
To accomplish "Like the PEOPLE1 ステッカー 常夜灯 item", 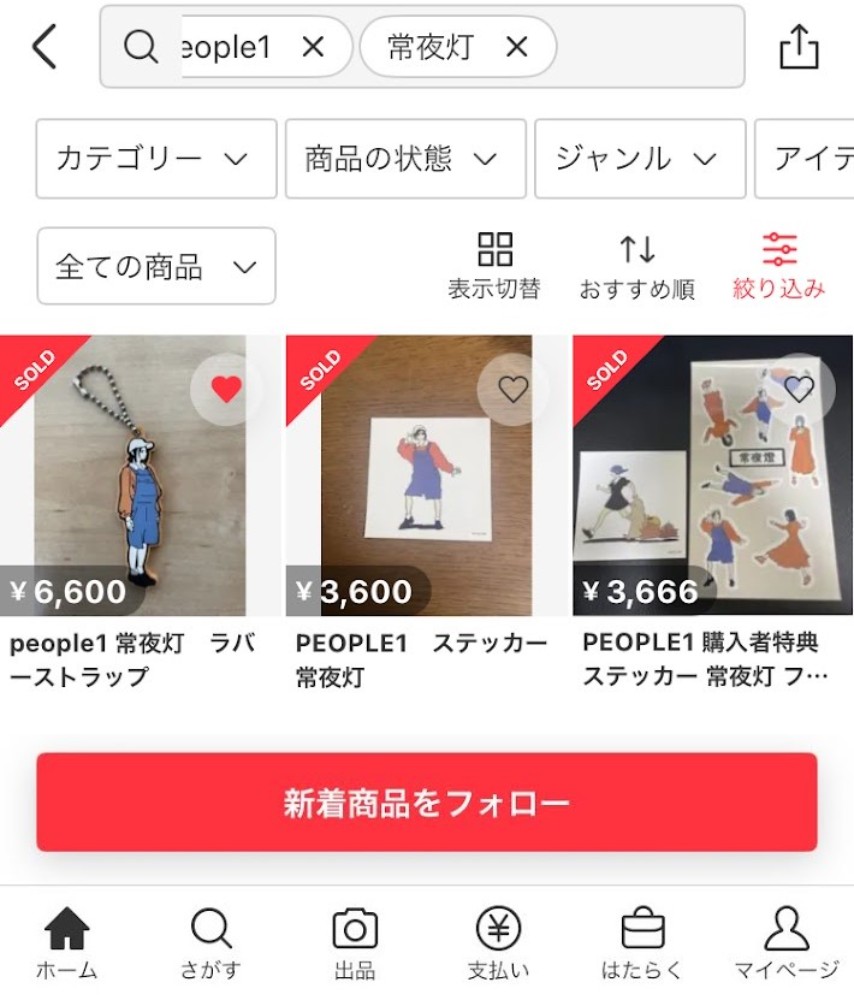I will coord(512,390).
